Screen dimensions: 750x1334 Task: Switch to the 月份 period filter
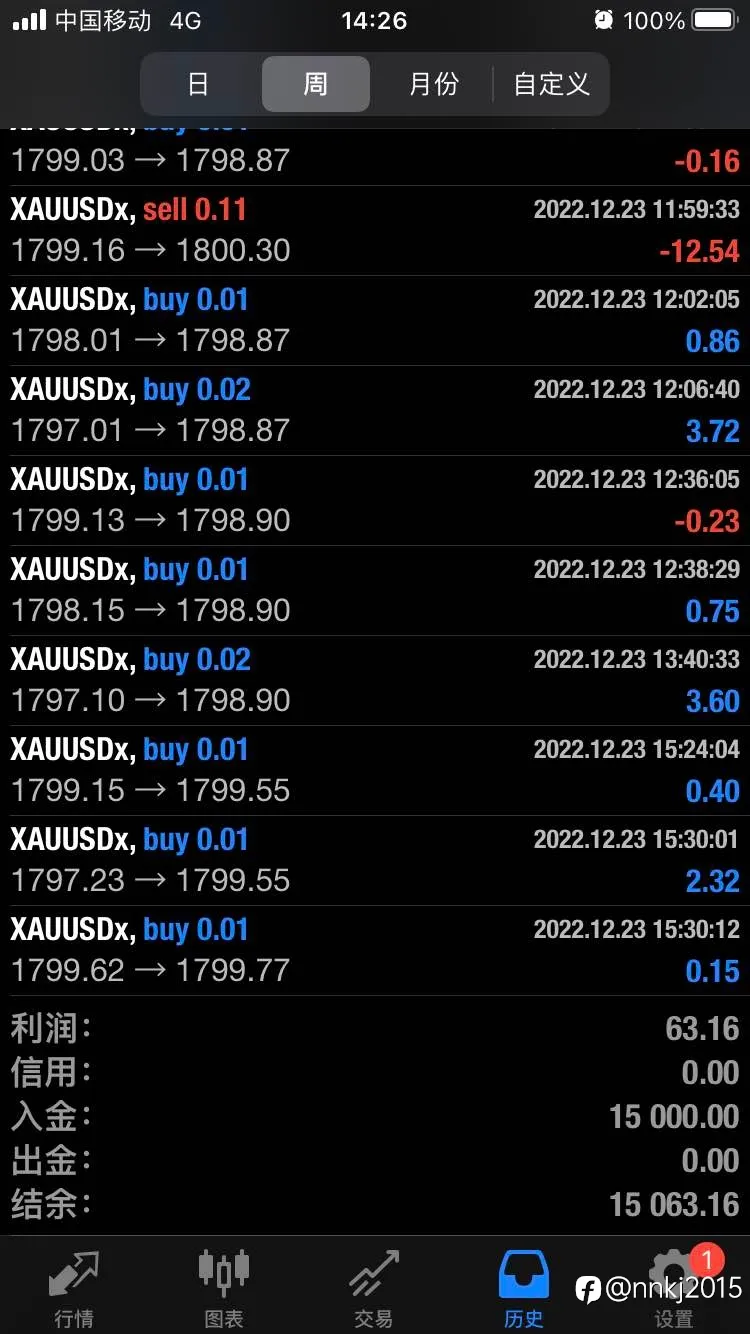pyautogui.click(x=433, y=84)
